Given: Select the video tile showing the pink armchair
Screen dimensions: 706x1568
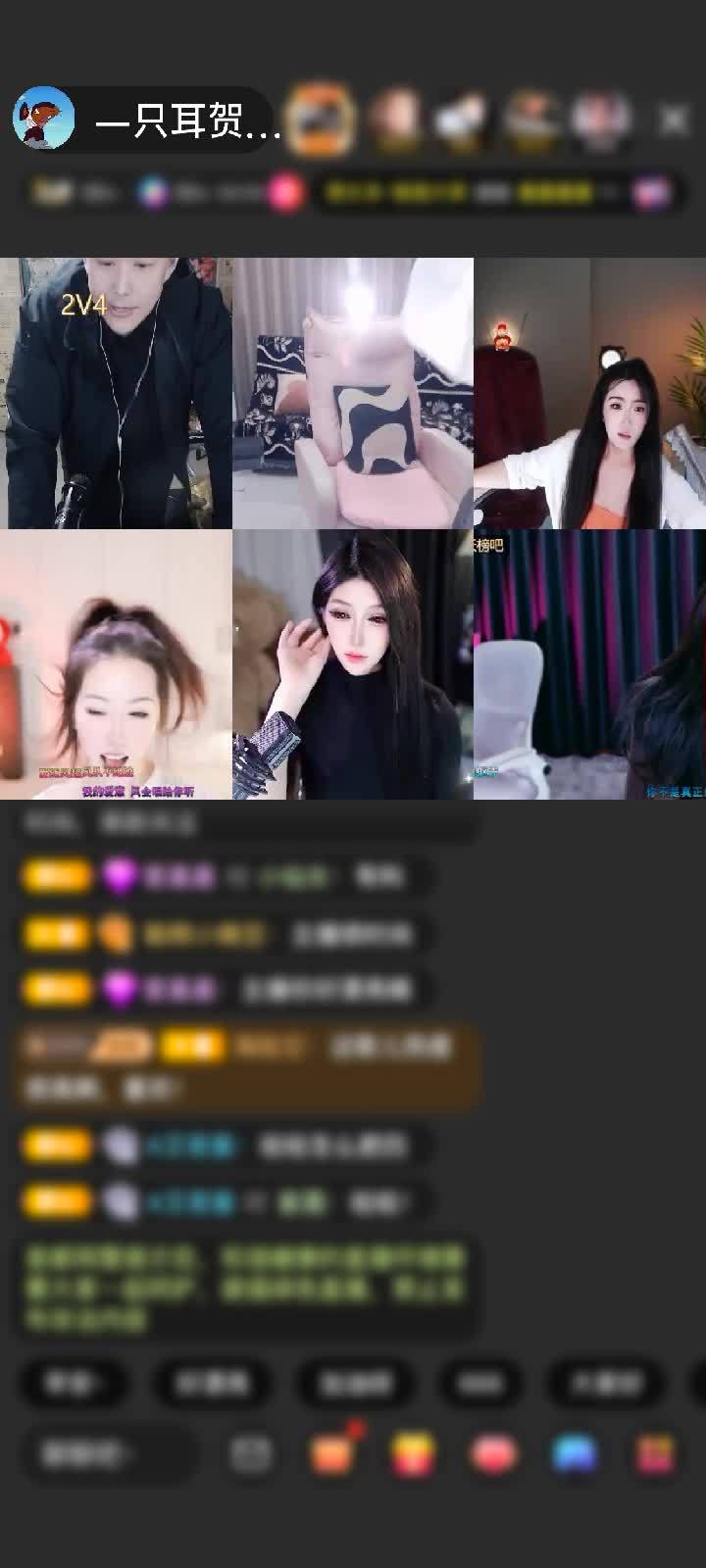Looking at the screenshot, I should pyautogui.click(x=353, y=393).
